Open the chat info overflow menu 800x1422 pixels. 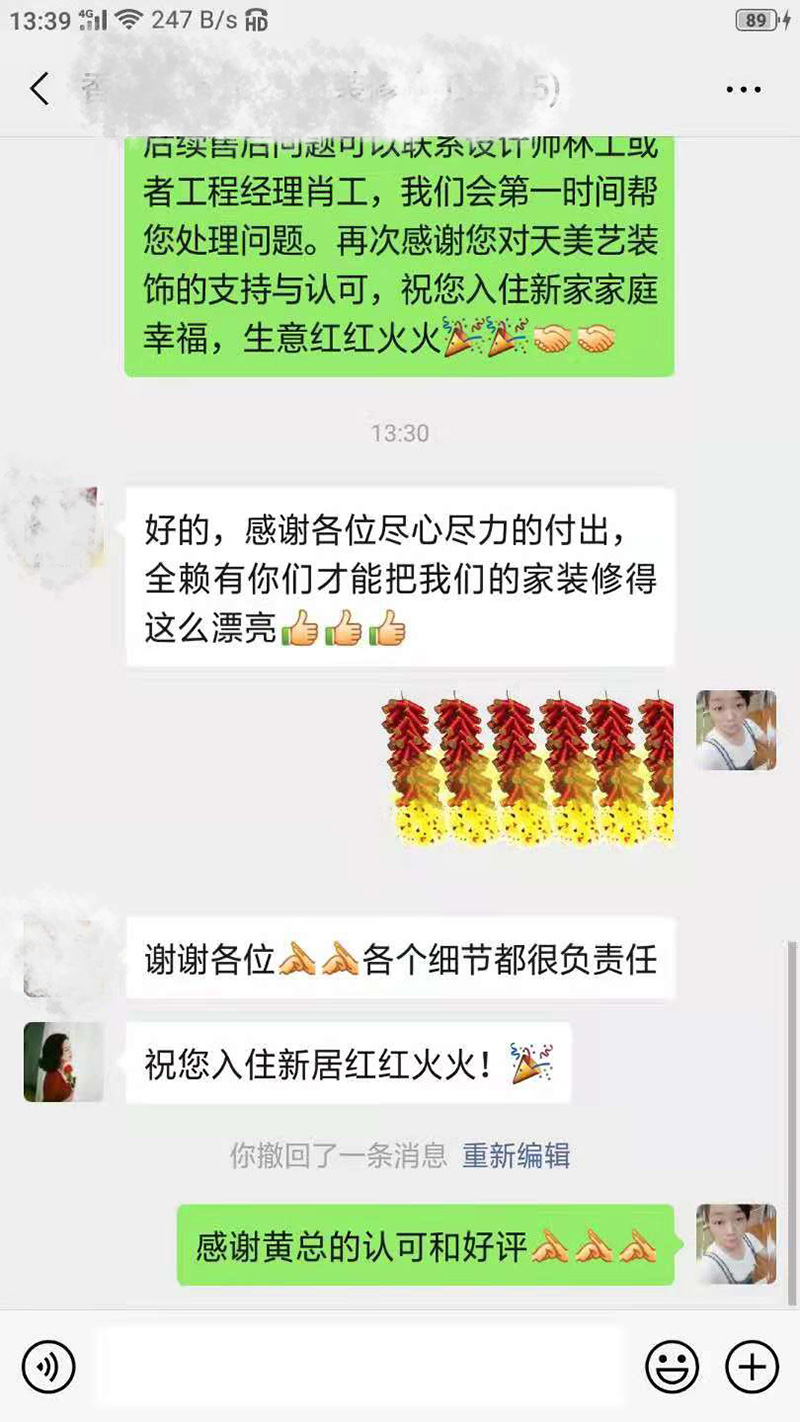pos(743,89)
